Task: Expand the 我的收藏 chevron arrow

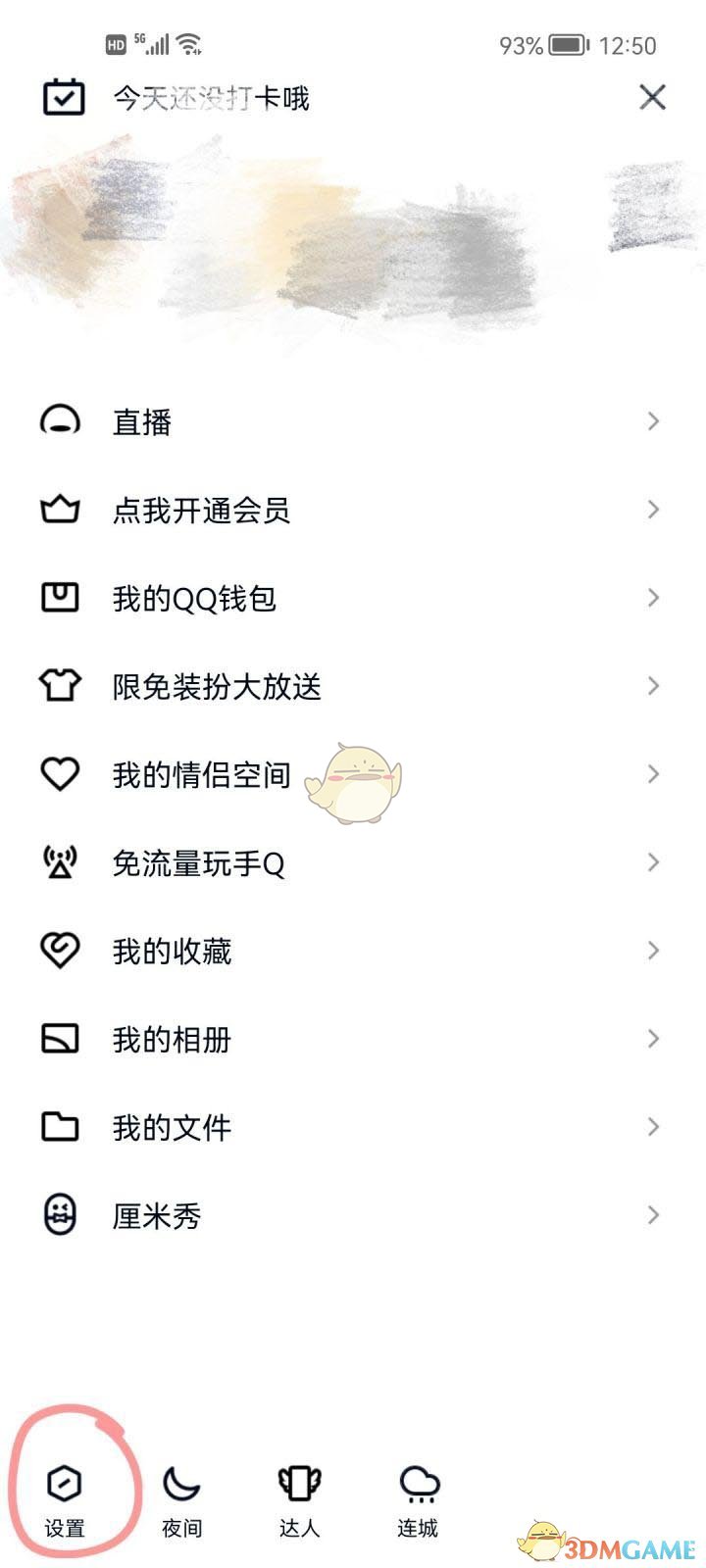Action: 654,950
